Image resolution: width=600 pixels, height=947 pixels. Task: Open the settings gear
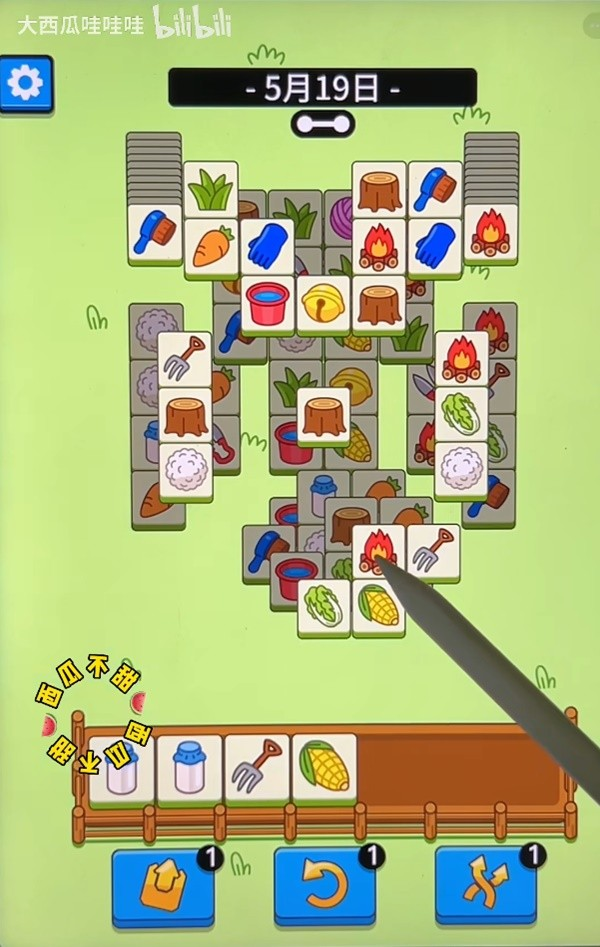pos(25,85)
